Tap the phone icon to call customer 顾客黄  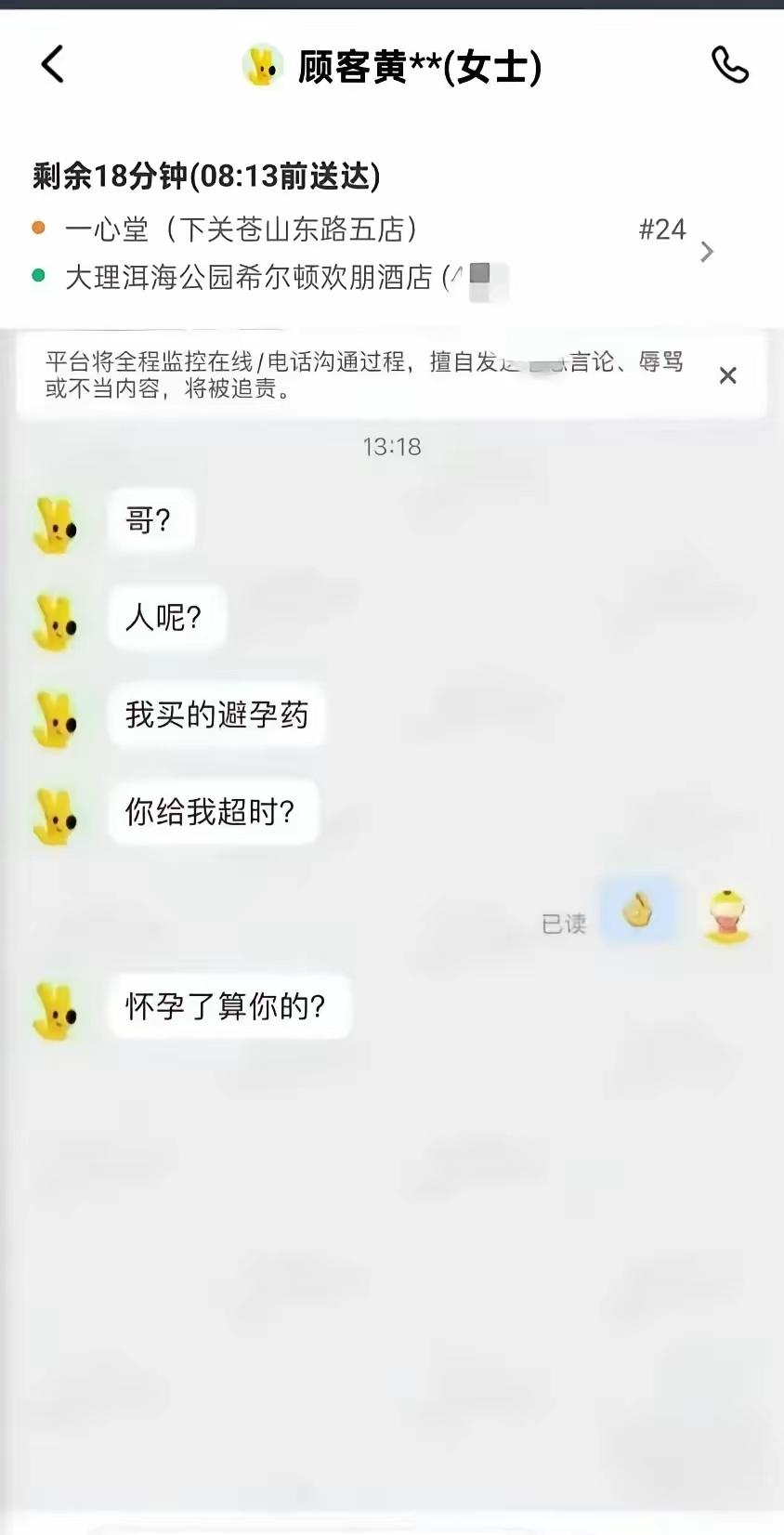pos(729,65)
